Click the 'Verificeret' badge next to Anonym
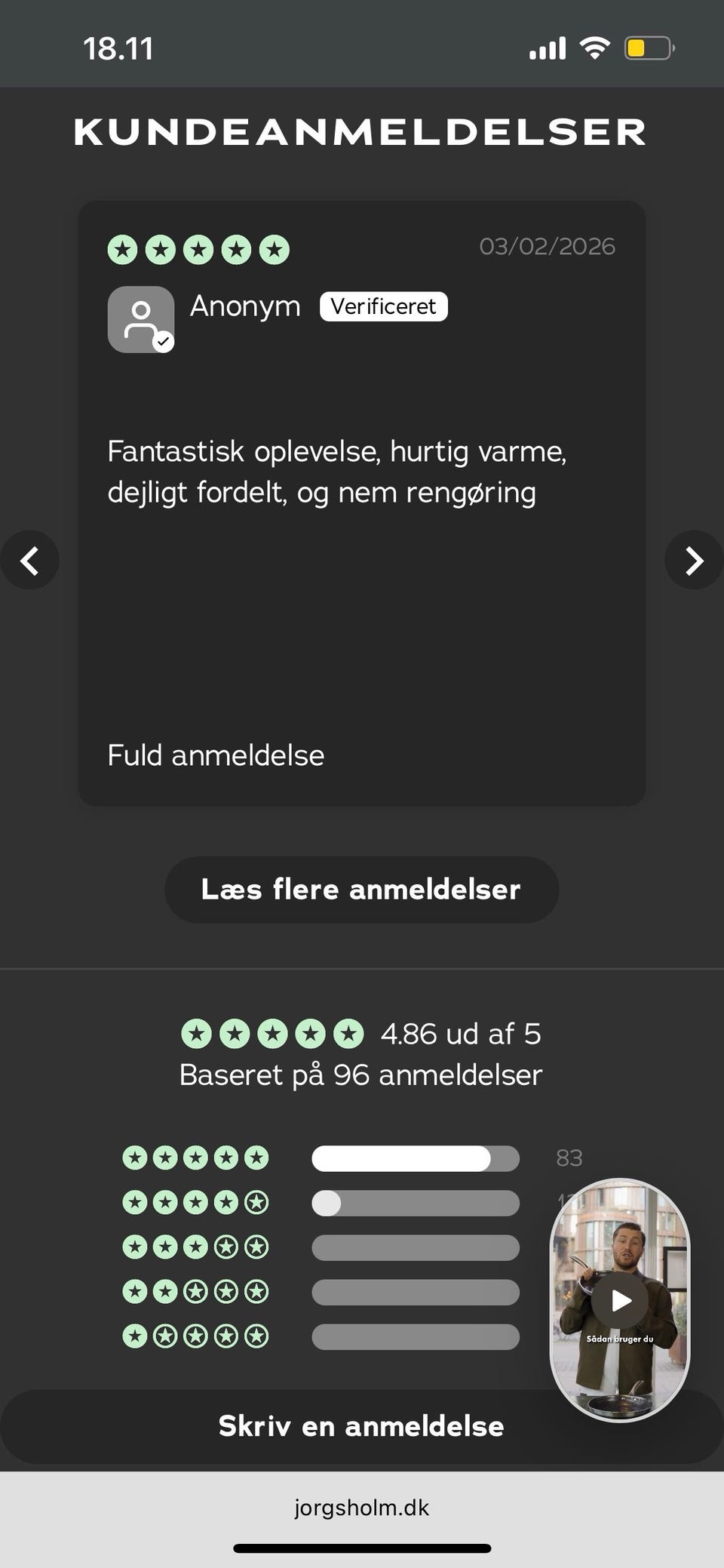The width and height of the screenshot is (724, 1568). pos(383,306)
